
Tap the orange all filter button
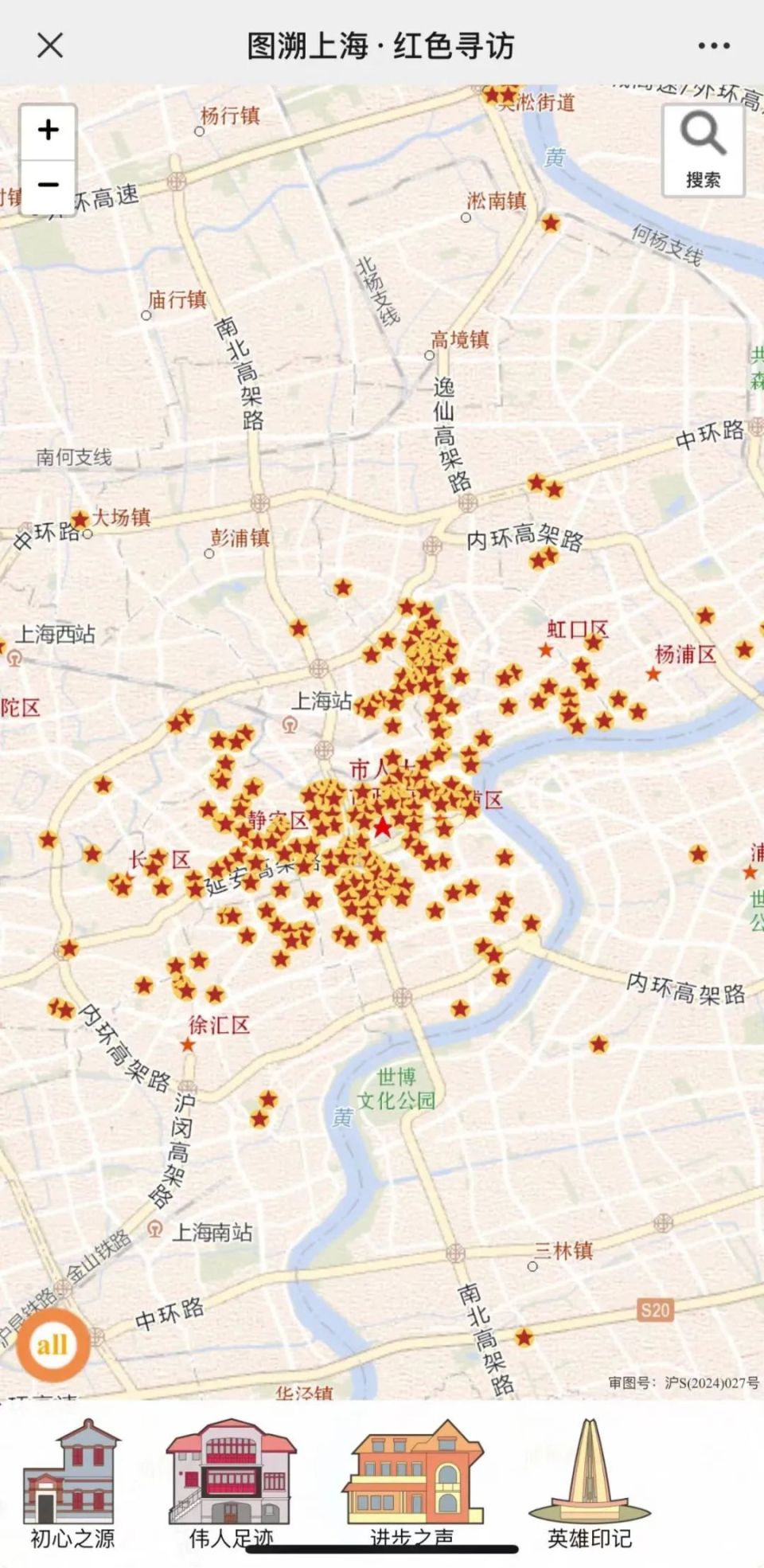(x=53, y=1345)
